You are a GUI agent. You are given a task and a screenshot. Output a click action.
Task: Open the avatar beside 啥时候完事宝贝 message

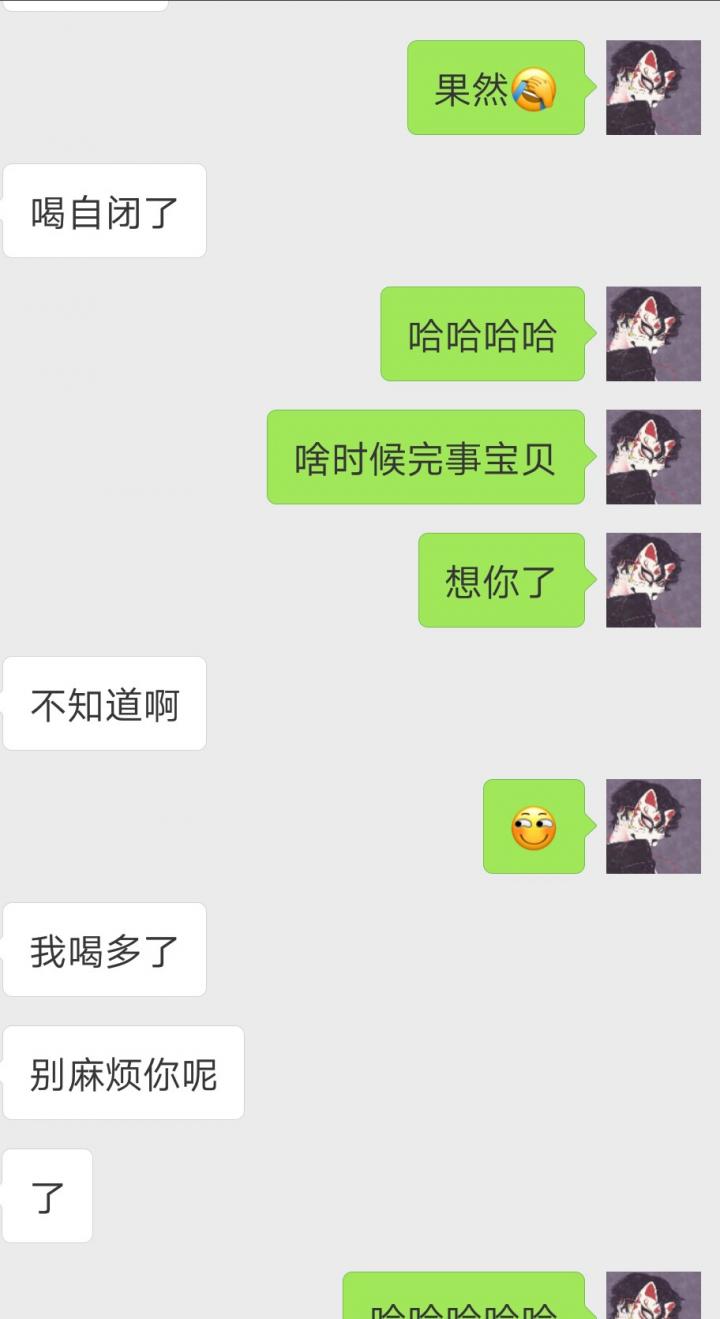[654, 458]
